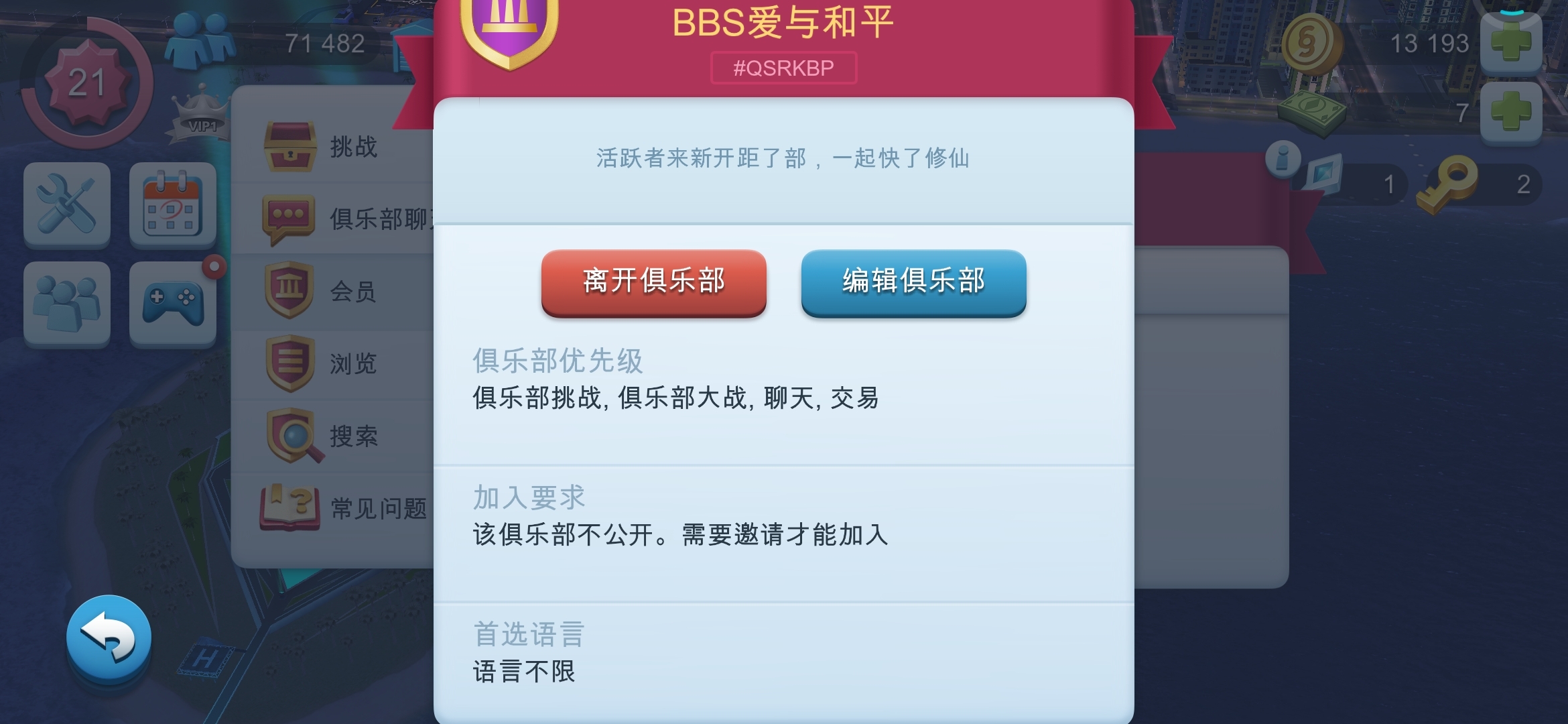The width and height of the screenshot is (1568, 724).
Task: Open the calendar events button
Action: click(173, 204)
